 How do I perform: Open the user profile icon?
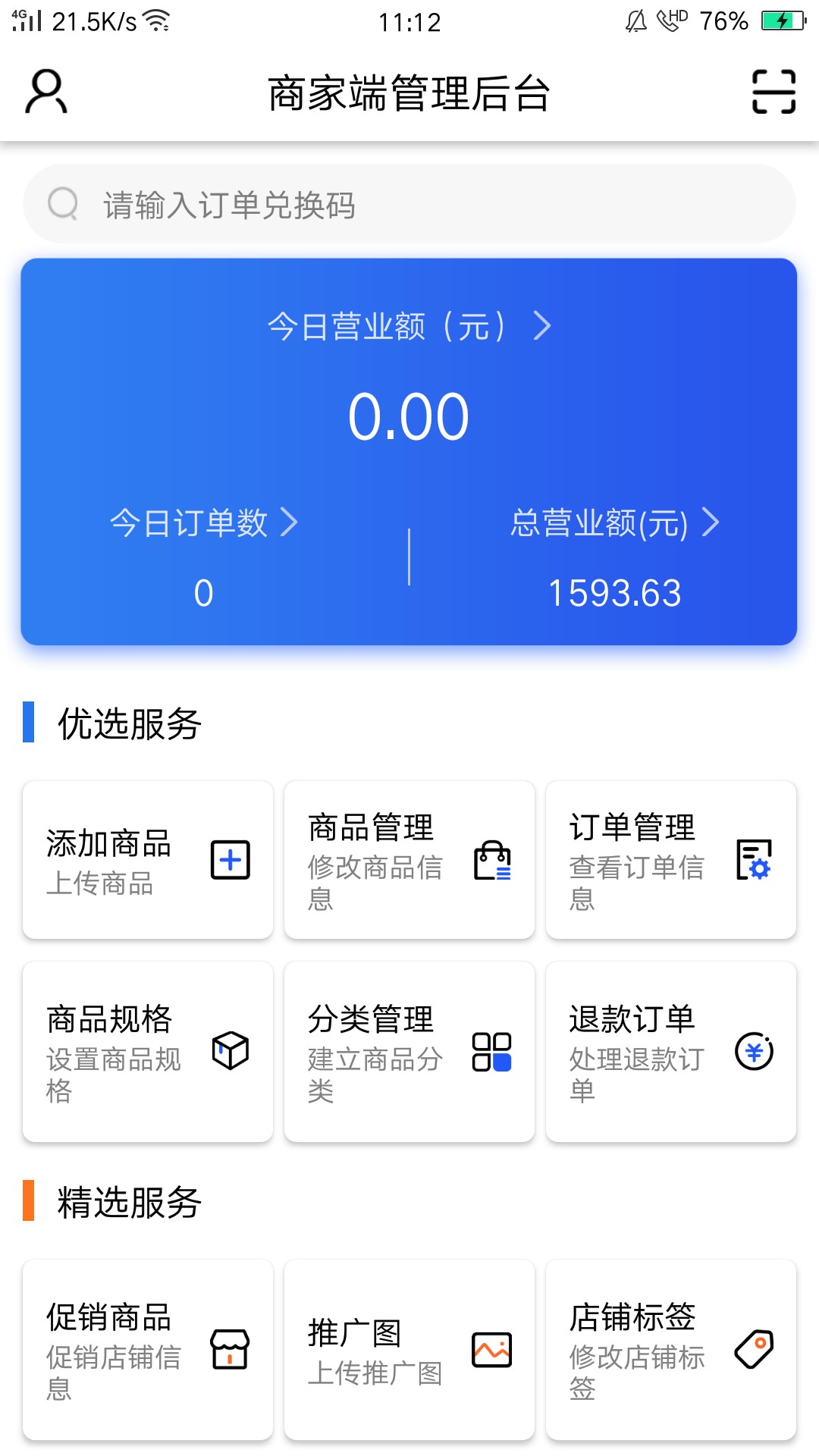[46, 92]
